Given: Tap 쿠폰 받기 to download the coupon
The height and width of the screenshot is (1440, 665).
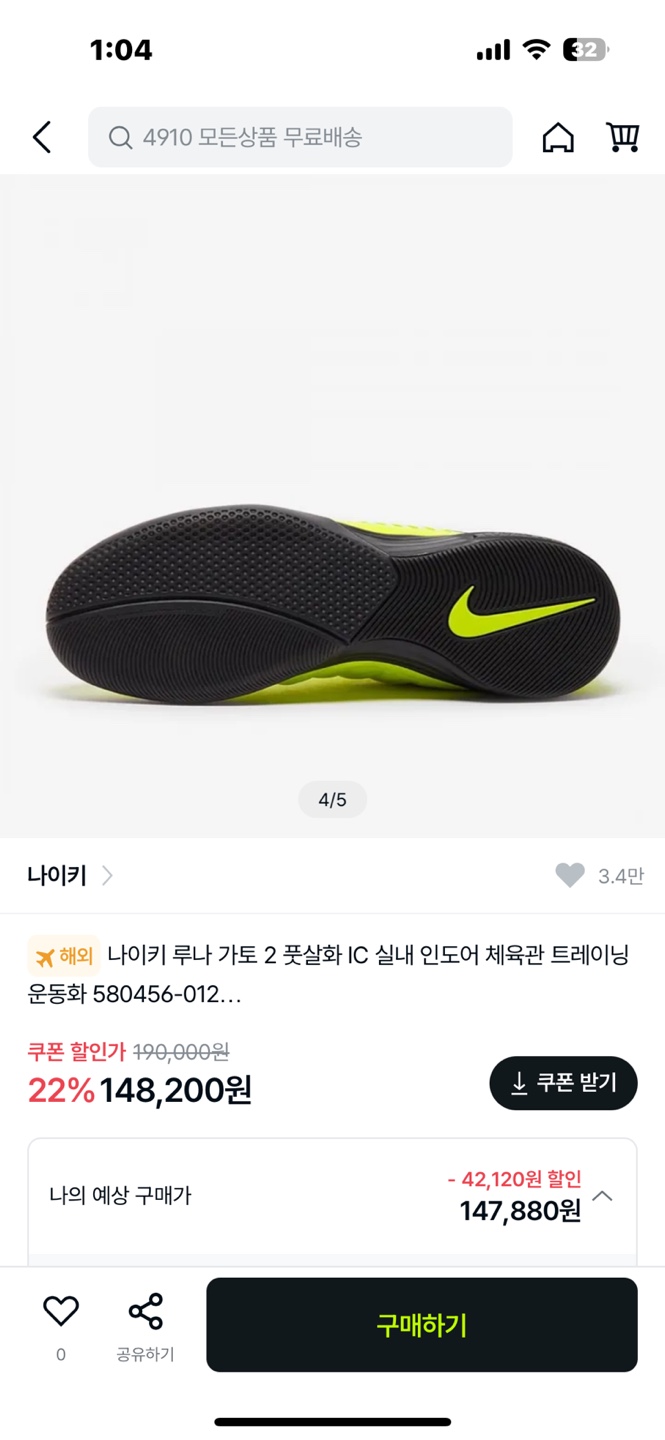Looking at the screenshot, I should click(563, 1083).
